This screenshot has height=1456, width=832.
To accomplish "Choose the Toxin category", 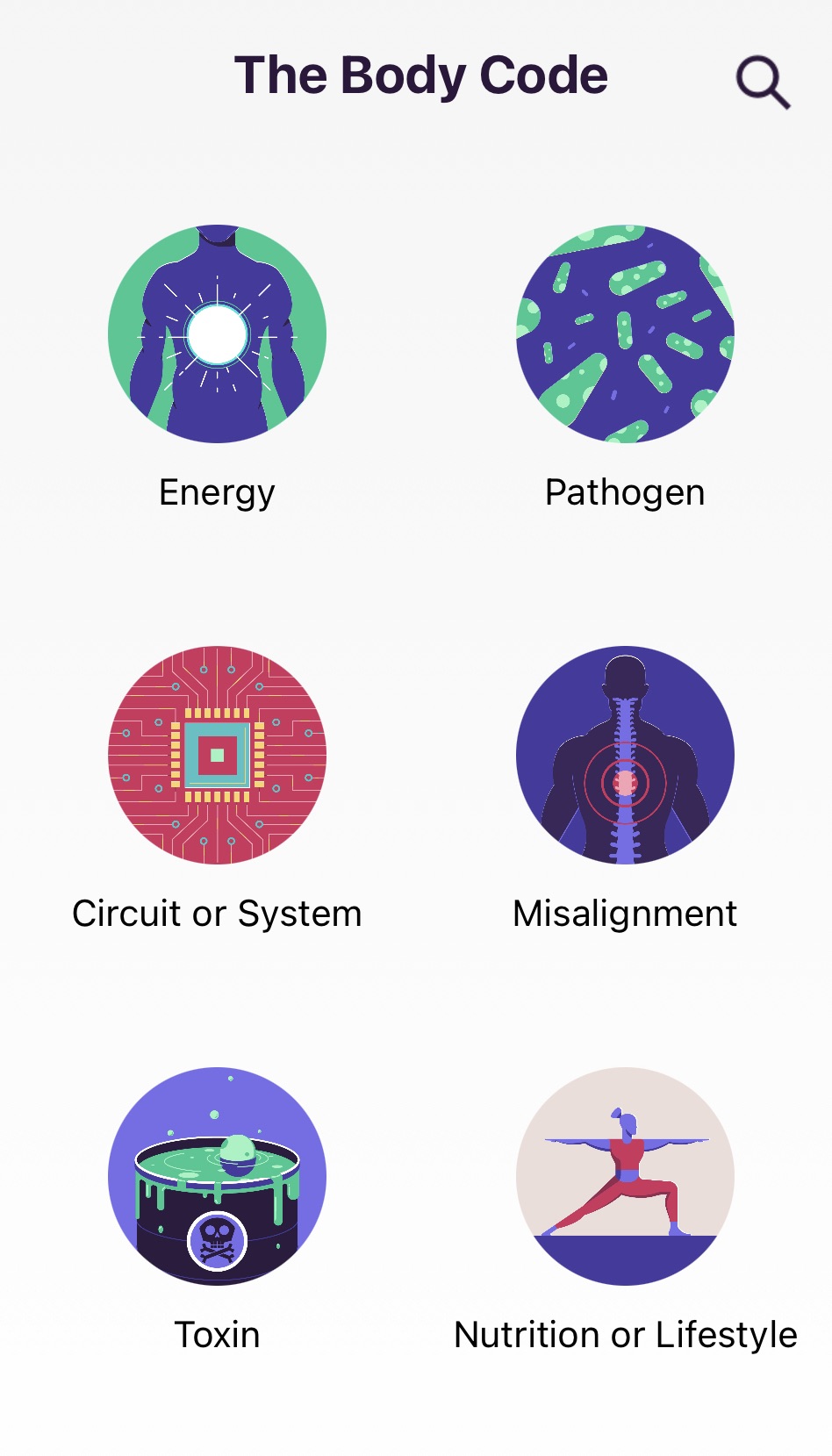I will click(217, 1177).
